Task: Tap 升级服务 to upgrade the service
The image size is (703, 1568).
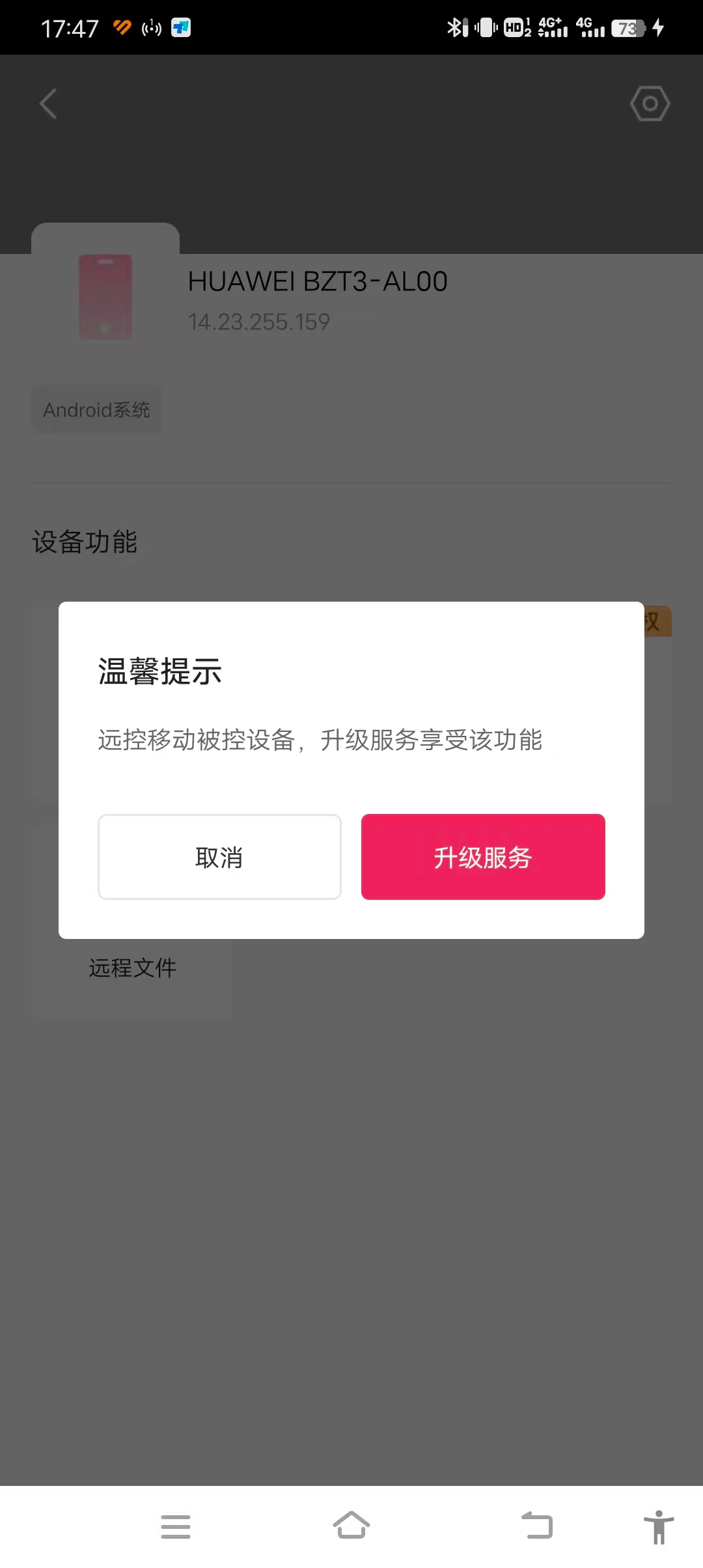Action: point(483,857)
